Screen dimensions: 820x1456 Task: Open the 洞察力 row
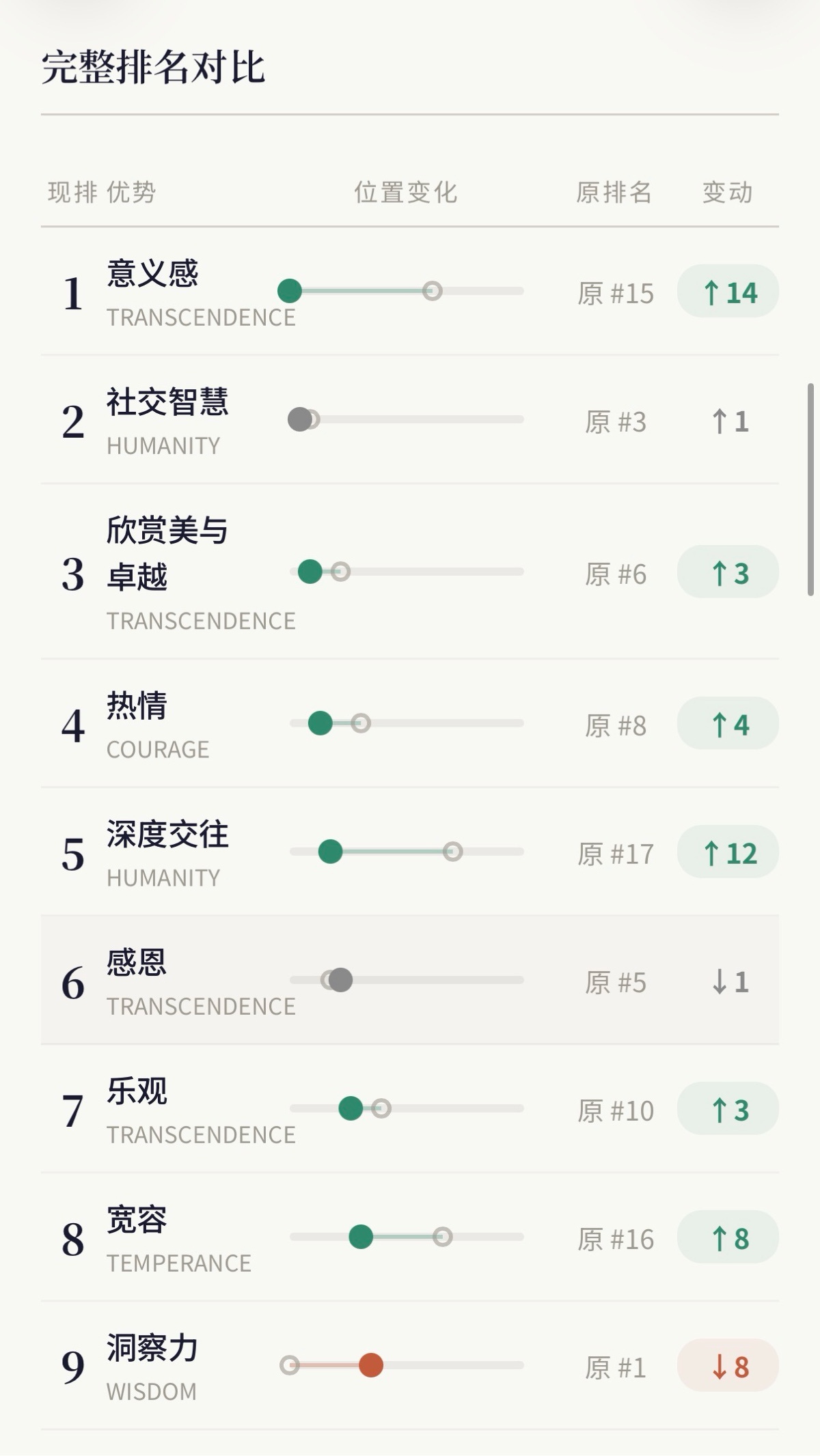tap(410, 1366)
